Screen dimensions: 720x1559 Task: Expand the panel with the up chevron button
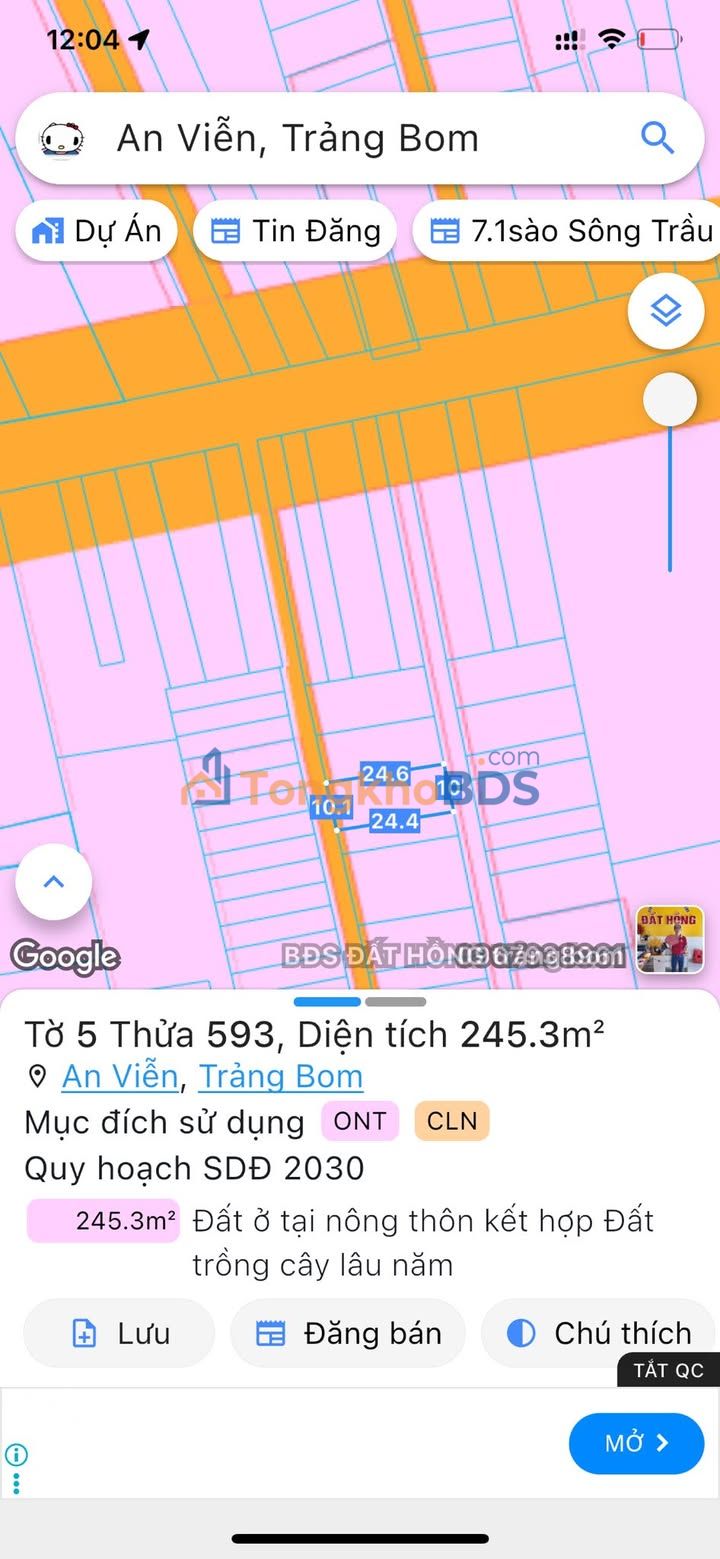[x=54, y=882]
